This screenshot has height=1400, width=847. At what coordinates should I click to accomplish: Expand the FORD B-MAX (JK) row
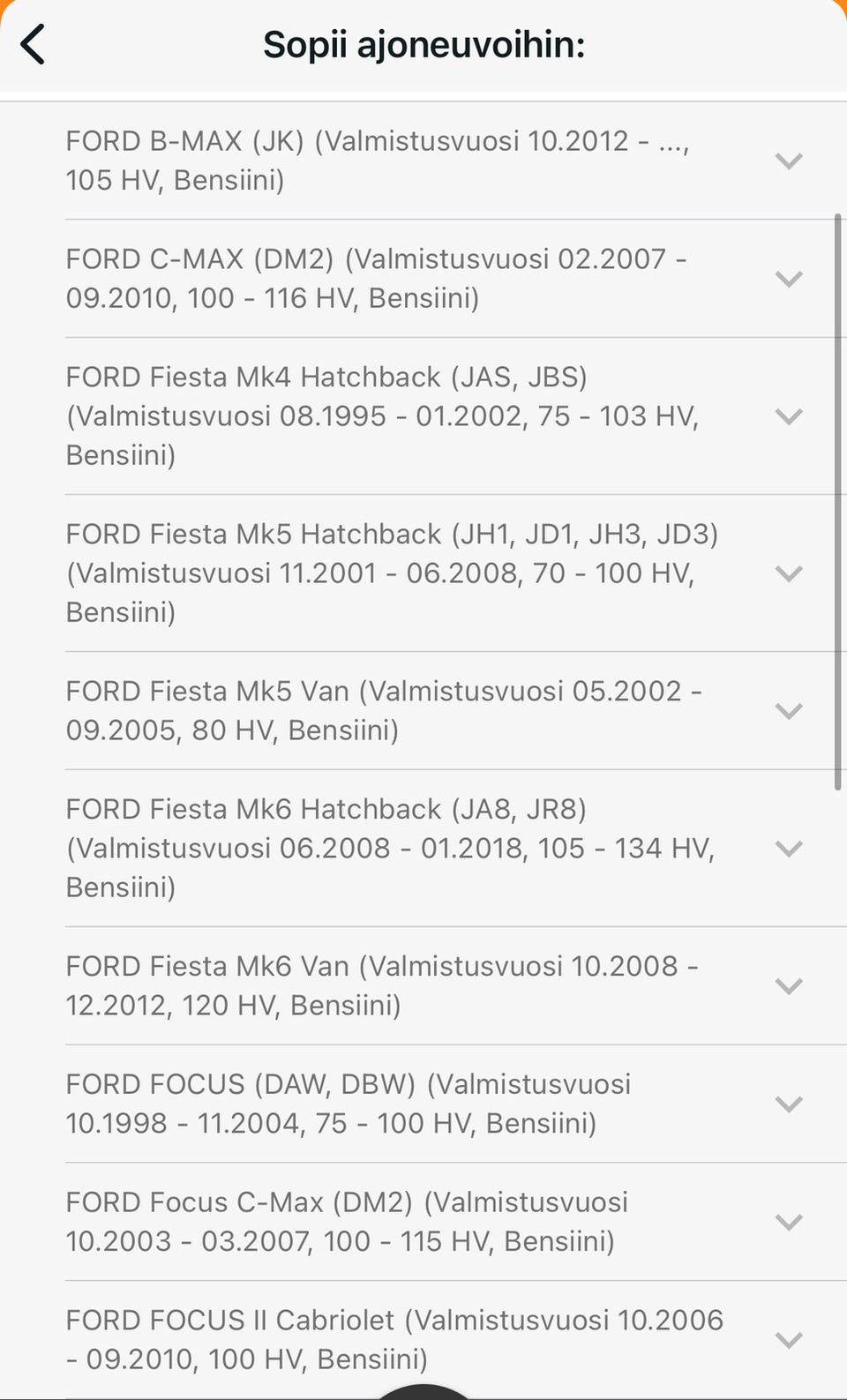[788, 161]
